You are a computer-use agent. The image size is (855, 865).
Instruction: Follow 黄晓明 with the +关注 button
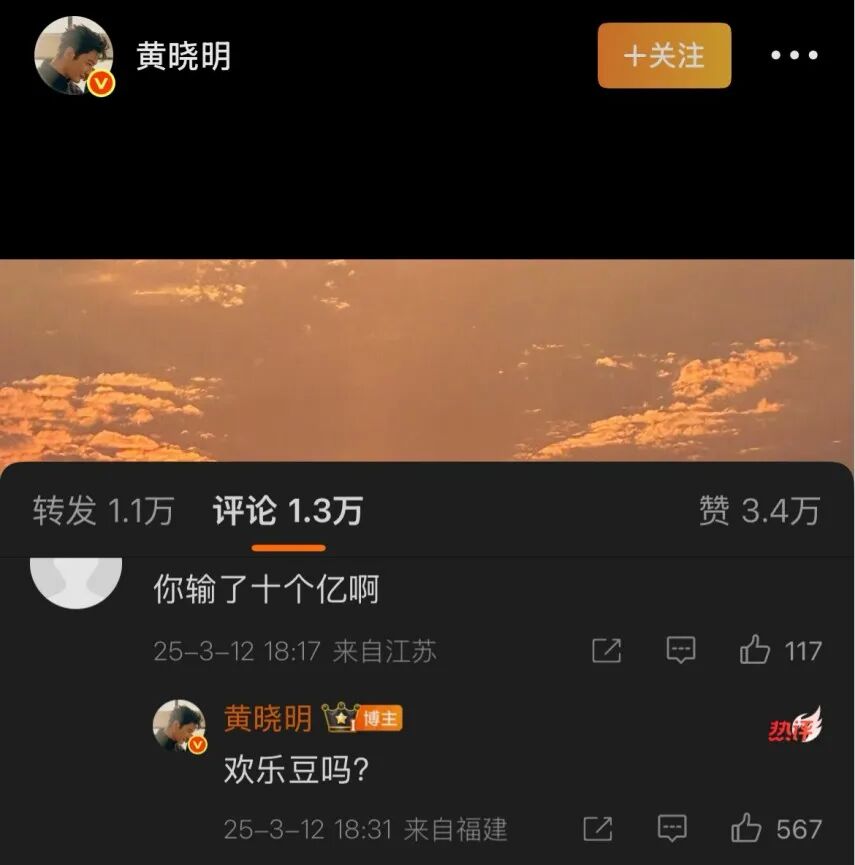(664, 56)
